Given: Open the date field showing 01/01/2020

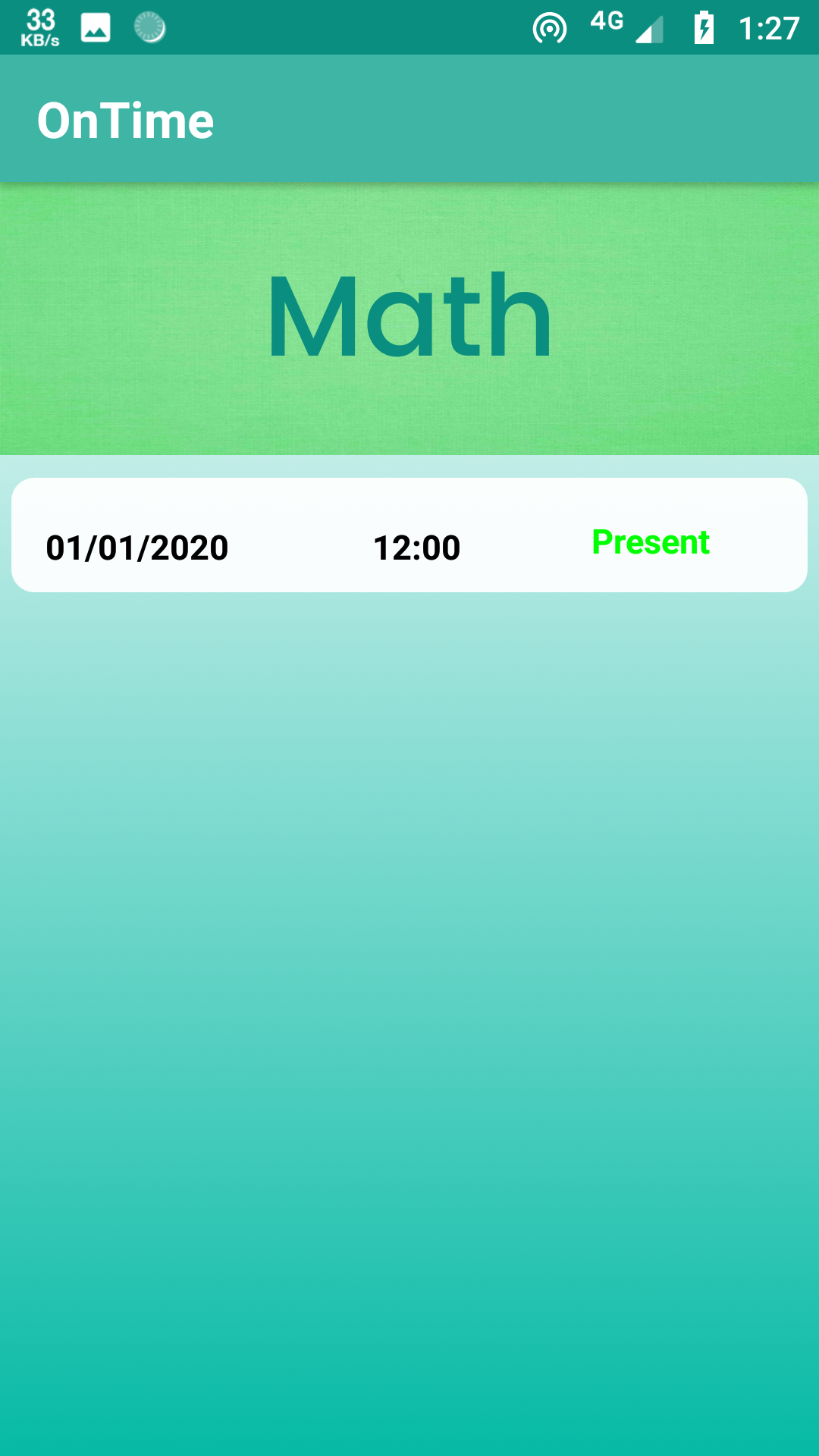Looking at the screenshot, I should tap(137, 547).
